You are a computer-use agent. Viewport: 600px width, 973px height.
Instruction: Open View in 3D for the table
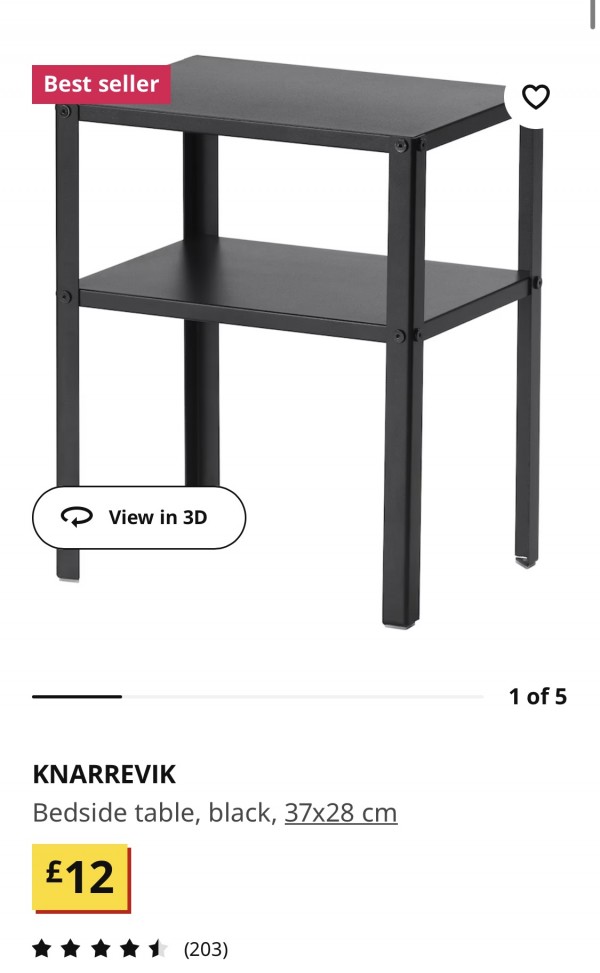(x=139, y=517)
